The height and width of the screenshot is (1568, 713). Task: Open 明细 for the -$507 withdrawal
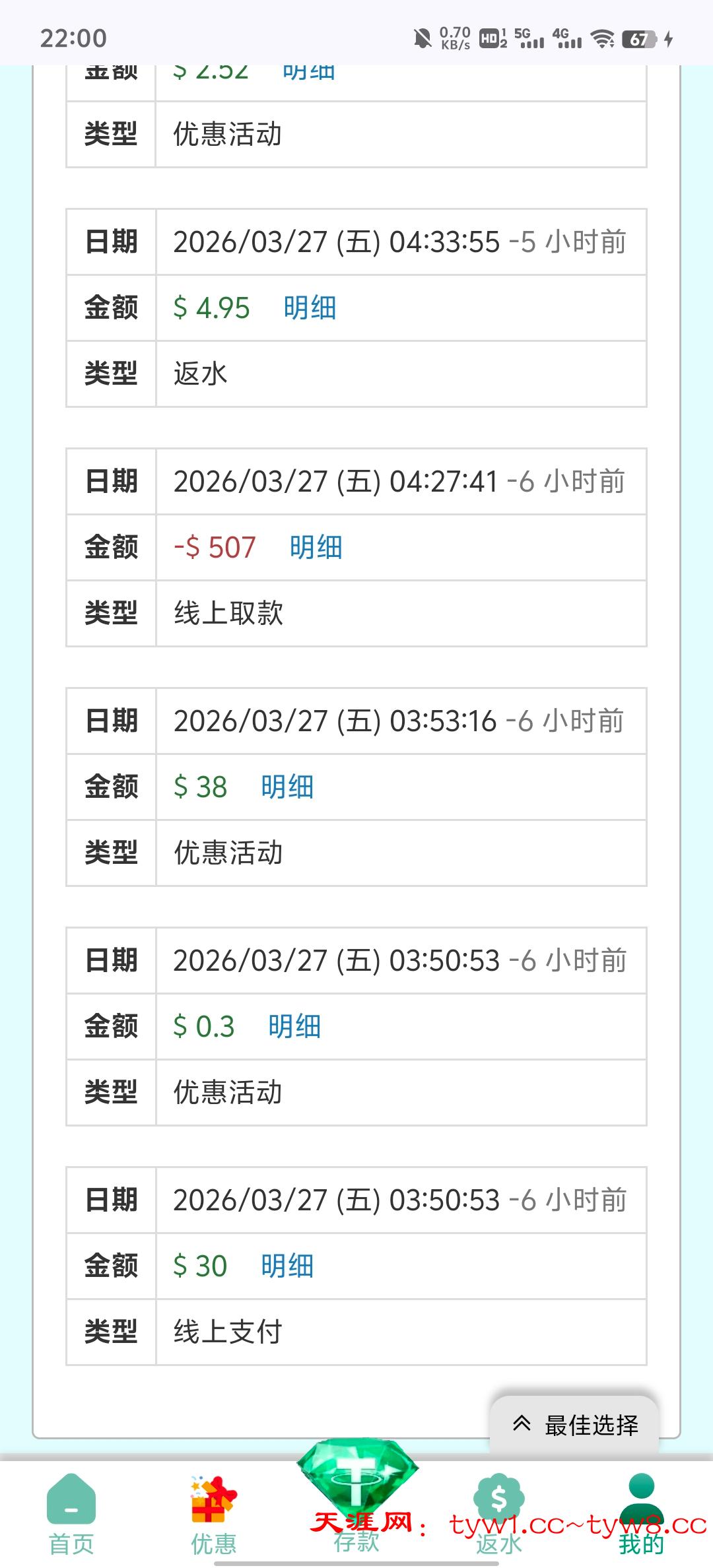click(x=316, y=547)
